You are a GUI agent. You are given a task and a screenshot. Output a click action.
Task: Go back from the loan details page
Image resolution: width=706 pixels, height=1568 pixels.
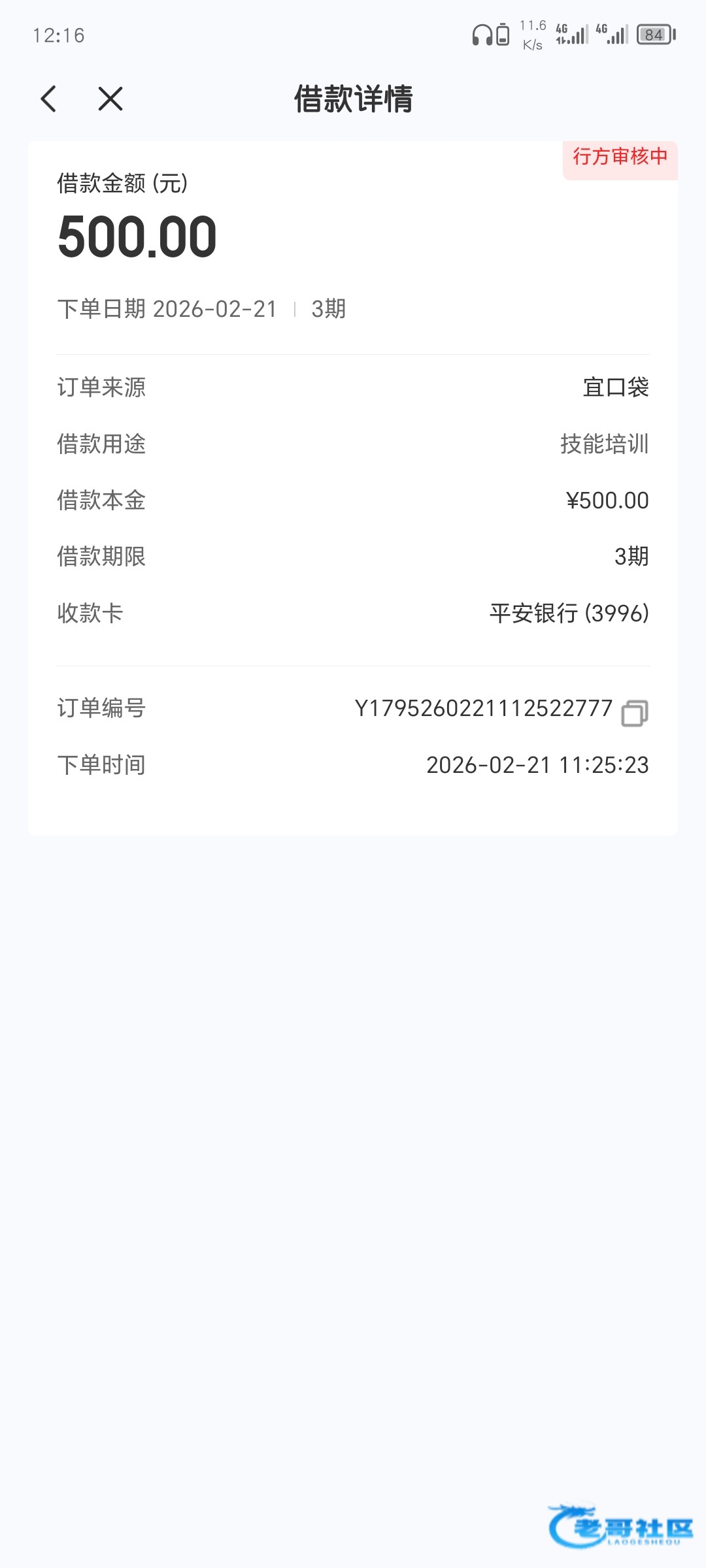click(49, 99)
